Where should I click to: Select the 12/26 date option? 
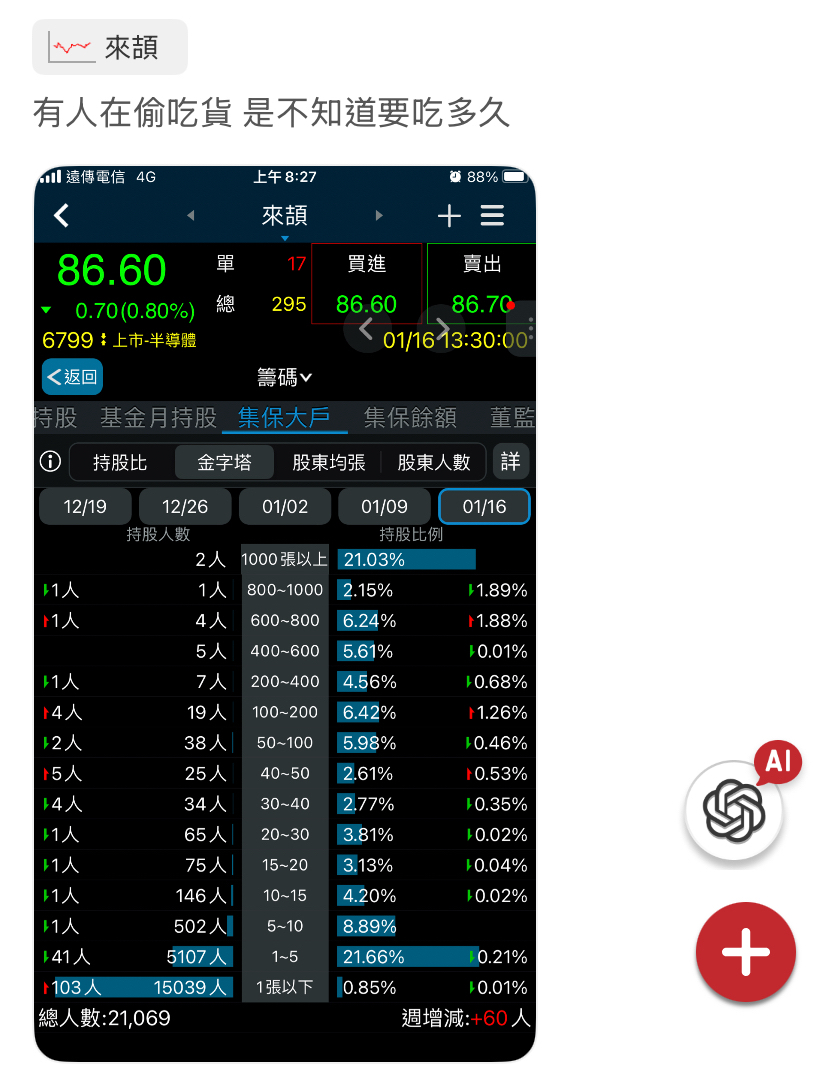184,506
